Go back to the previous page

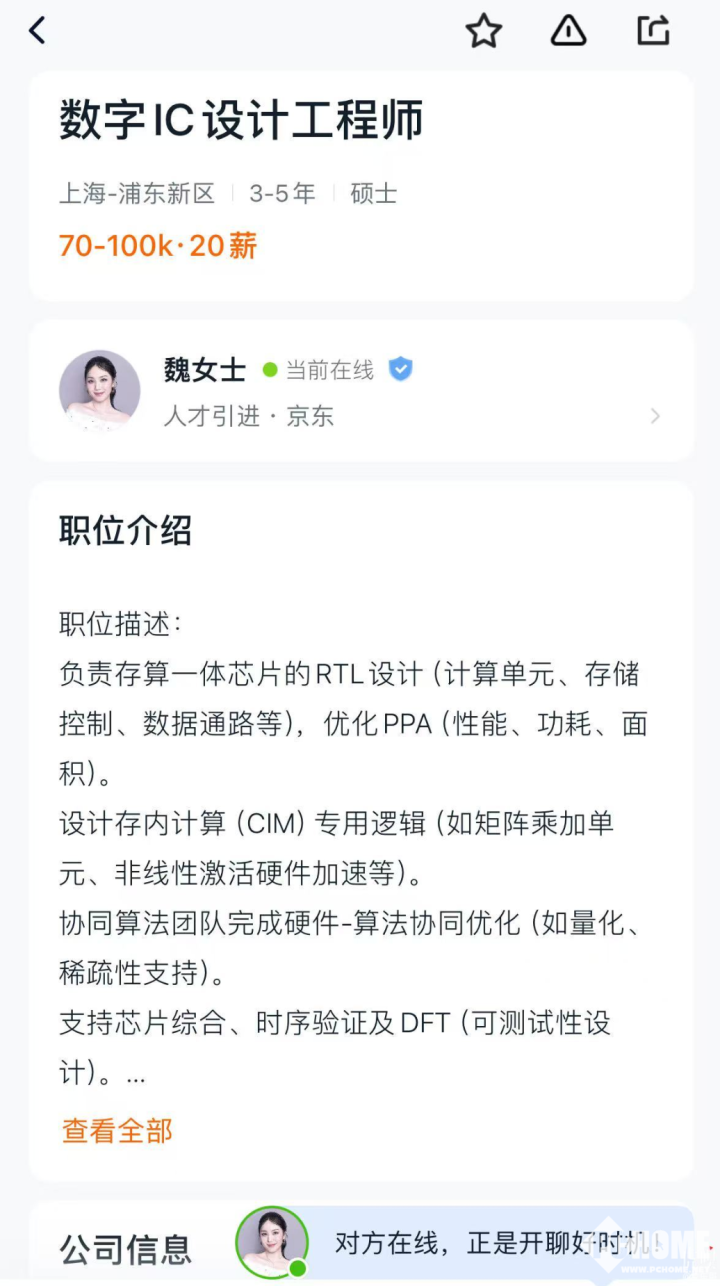point(37,31)
